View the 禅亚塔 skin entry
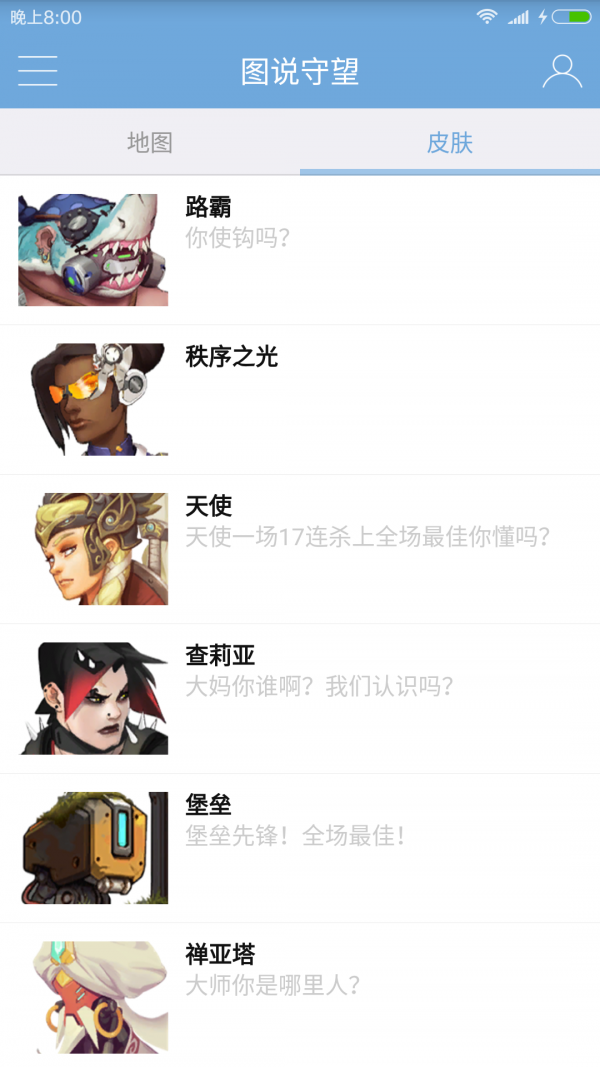 tap(300, 996)
